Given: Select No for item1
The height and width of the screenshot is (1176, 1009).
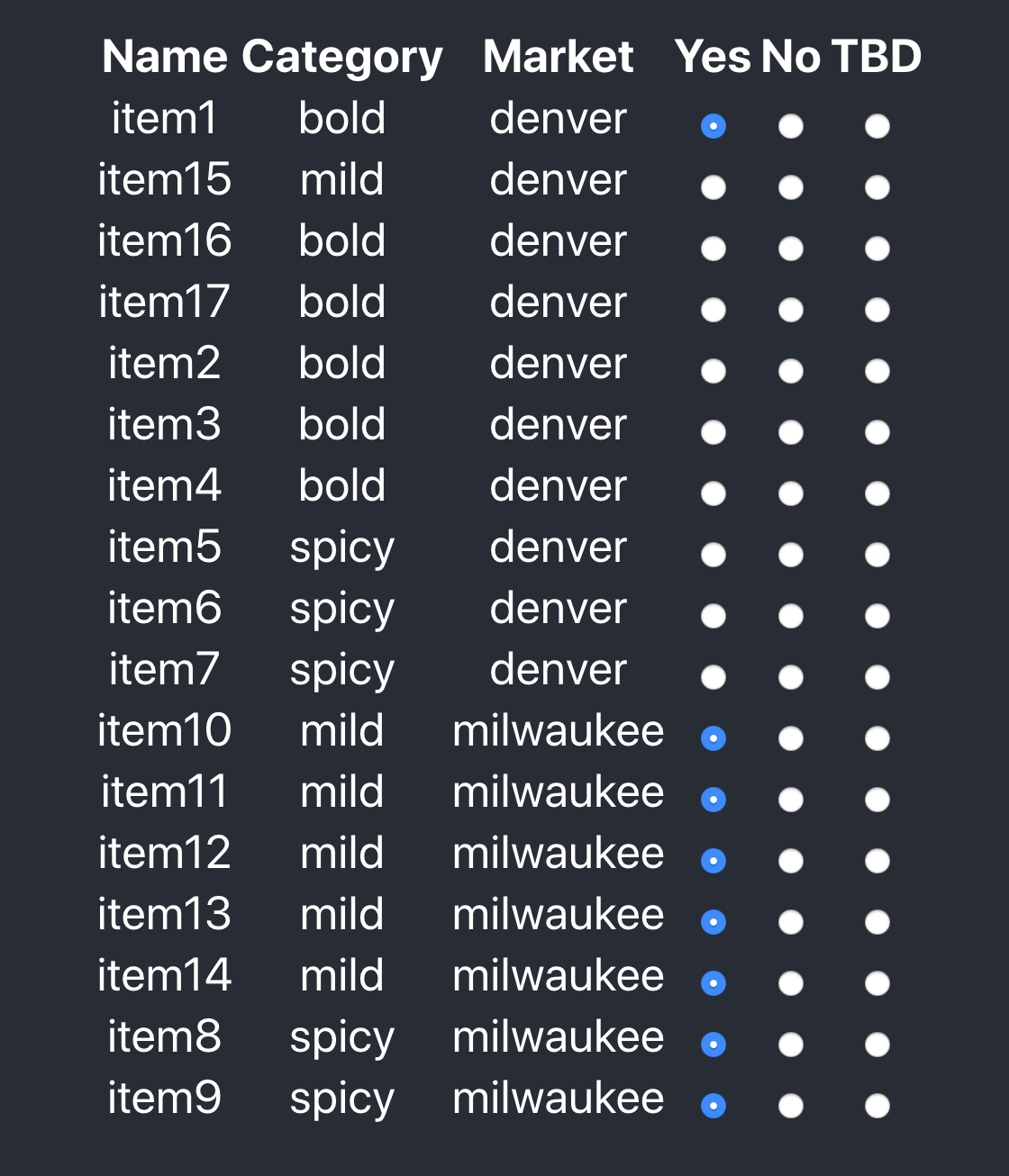Looking at the screenshot, I should [790, 125].
